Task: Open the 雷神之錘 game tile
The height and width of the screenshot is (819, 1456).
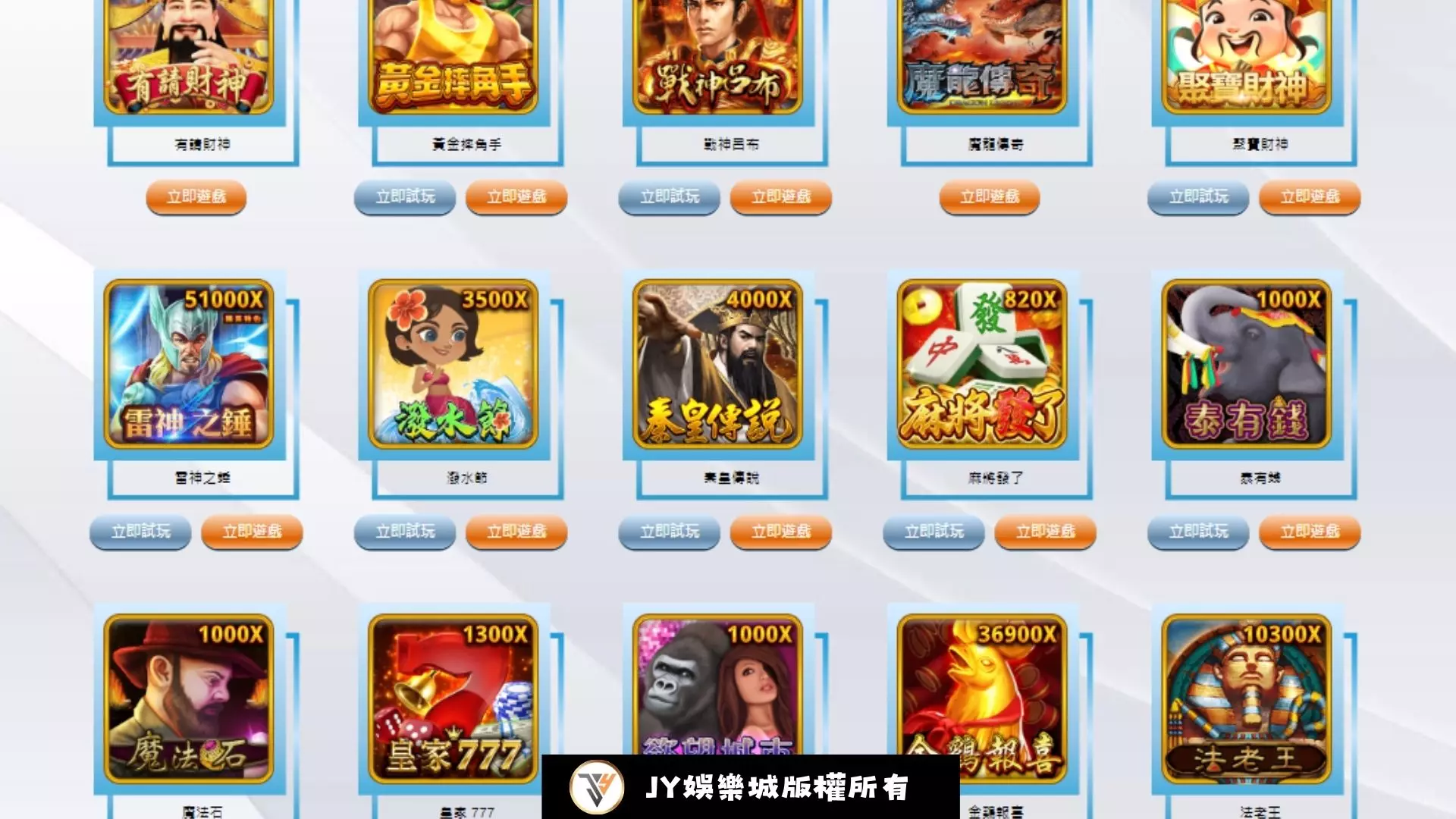Action: point(189,364)
